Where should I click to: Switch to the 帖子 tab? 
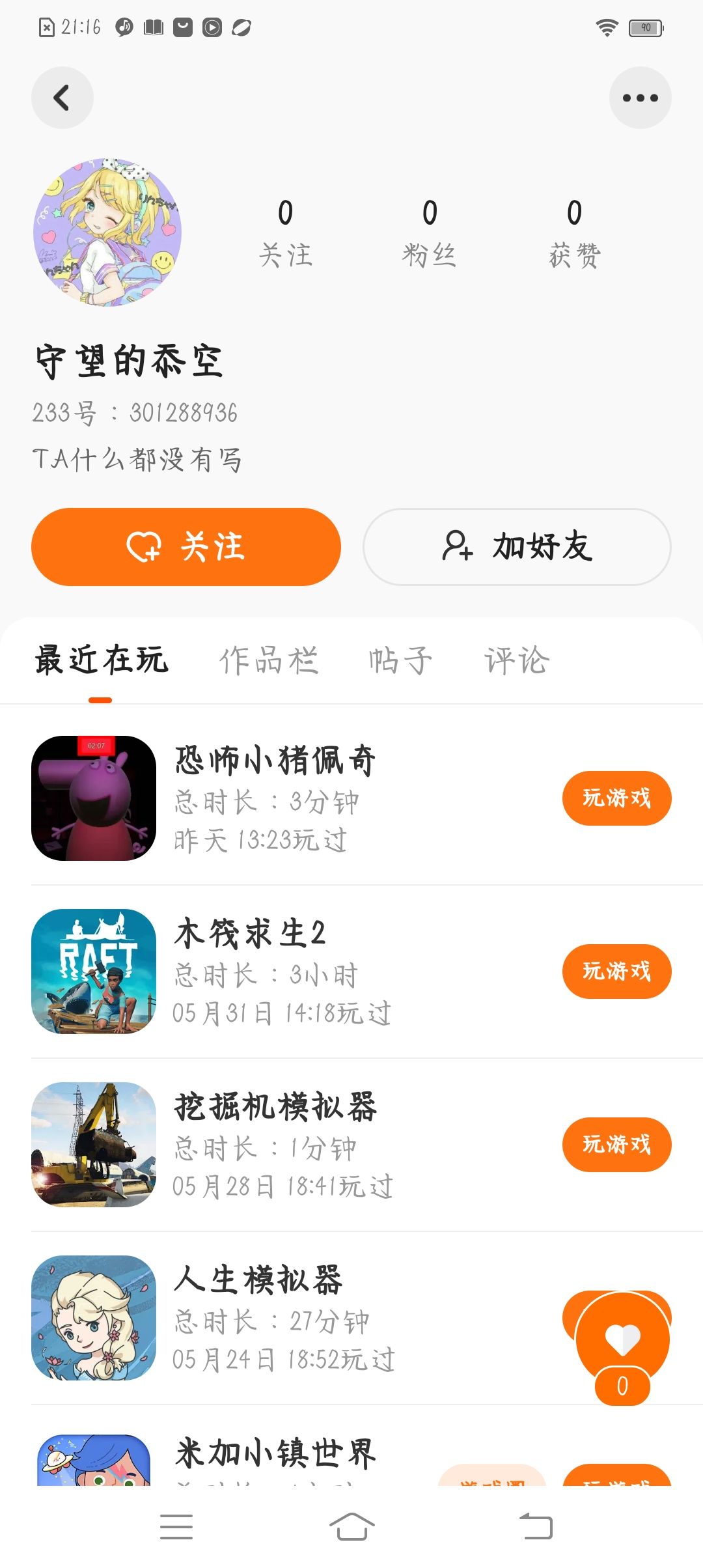(400, 660)
